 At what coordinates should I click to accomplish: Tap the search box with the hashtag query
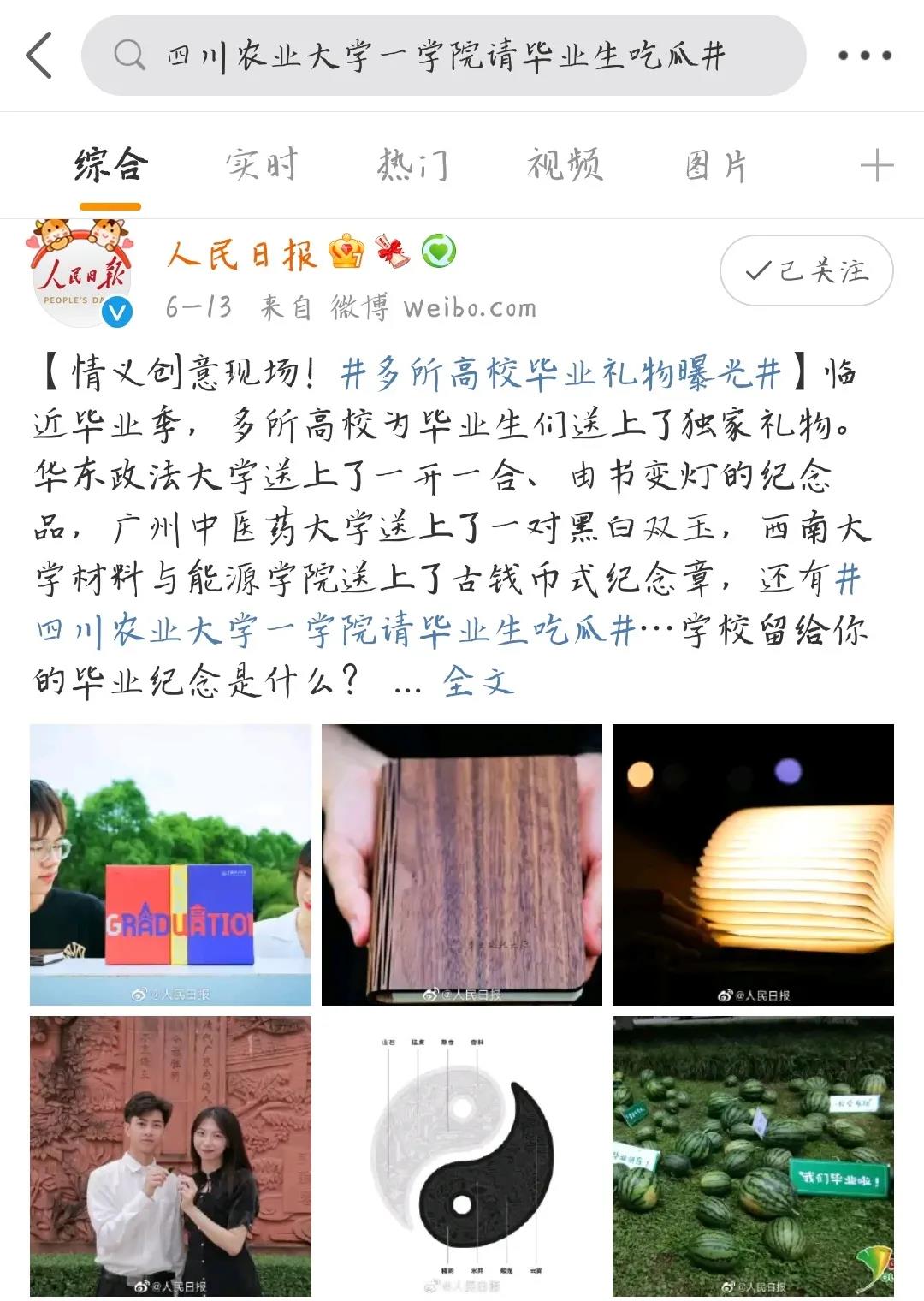pos(443,56)
